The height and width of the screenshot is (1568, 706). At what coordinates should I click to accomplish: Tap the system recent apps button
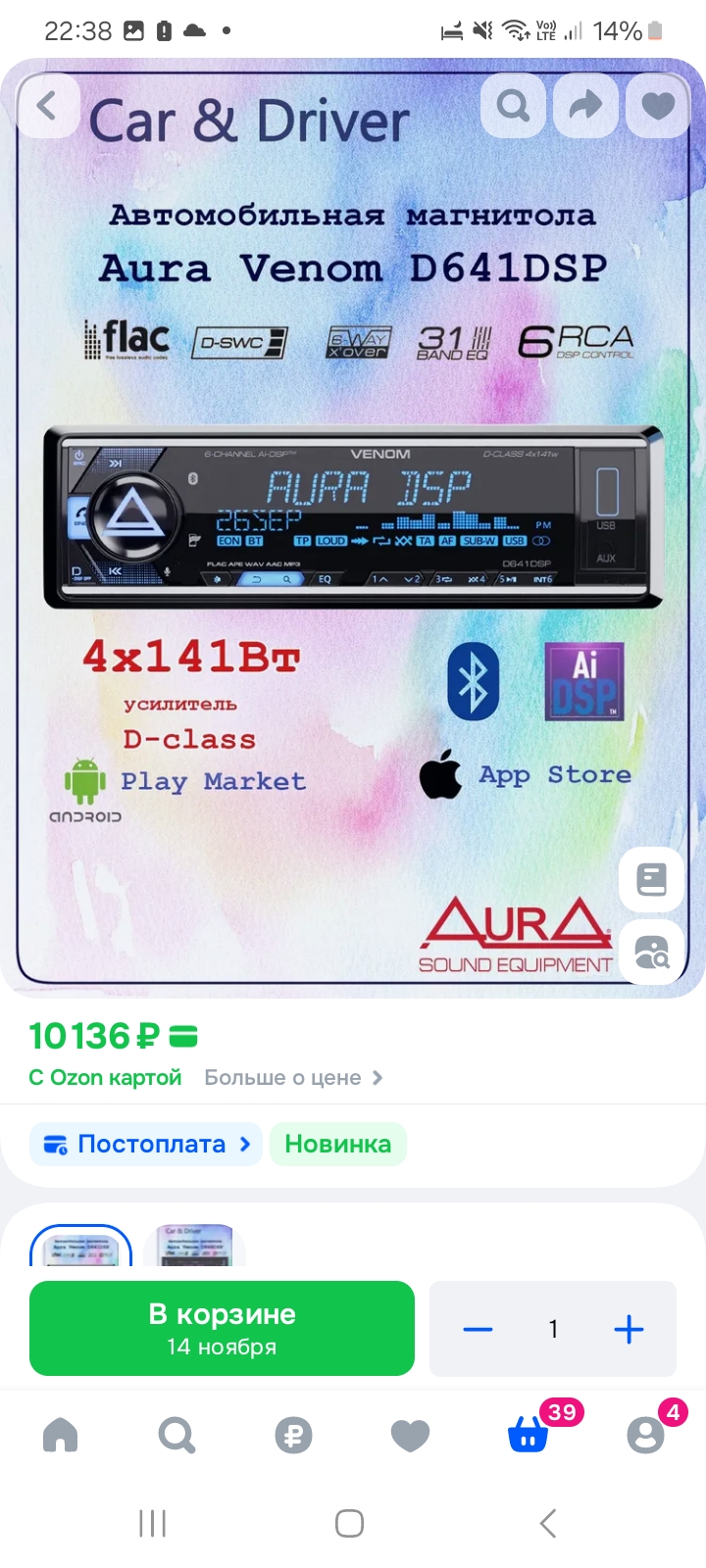[x=153, y=1523]
